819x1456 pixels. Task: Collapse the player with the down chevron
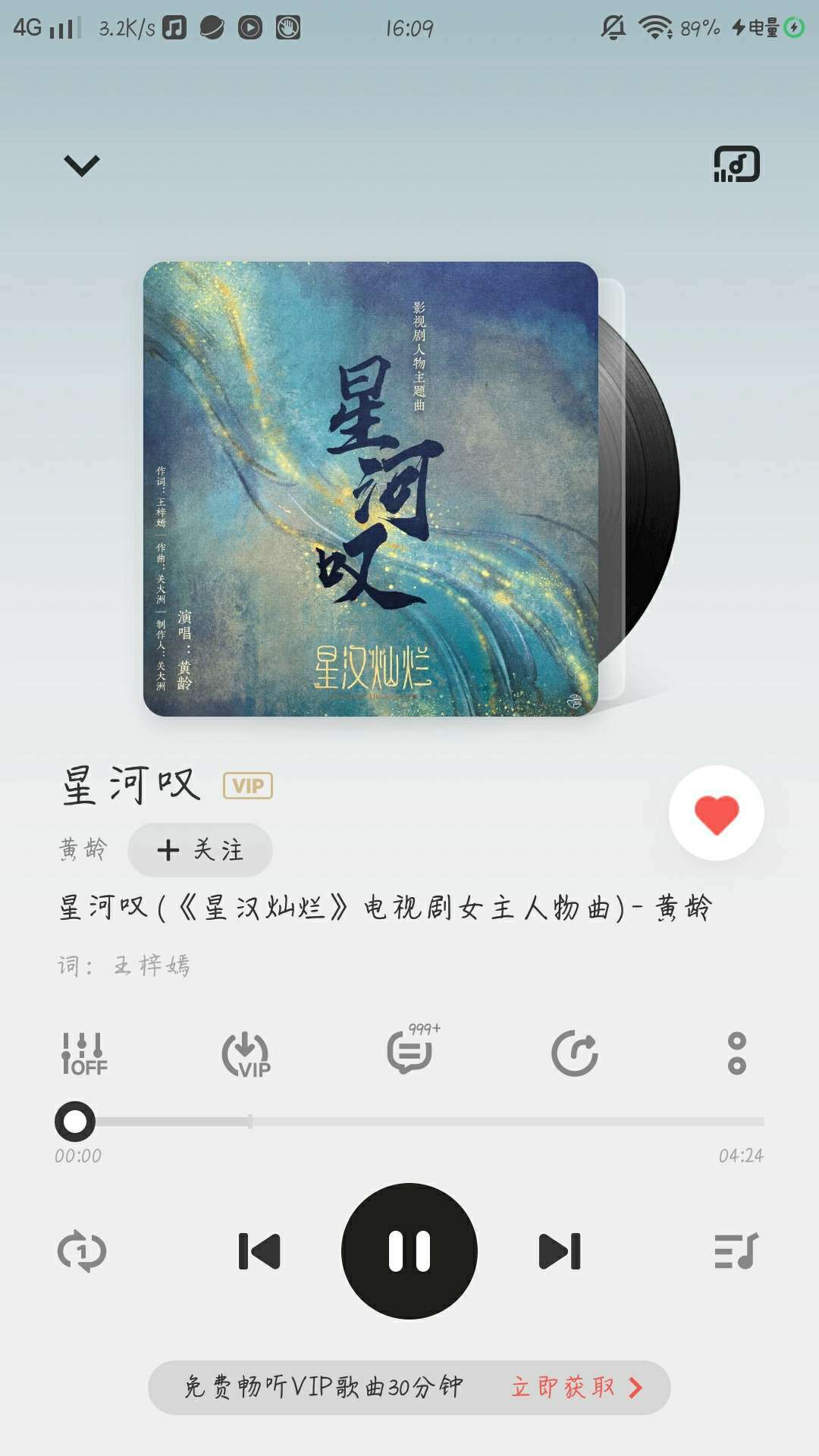(x=82, y=165)
